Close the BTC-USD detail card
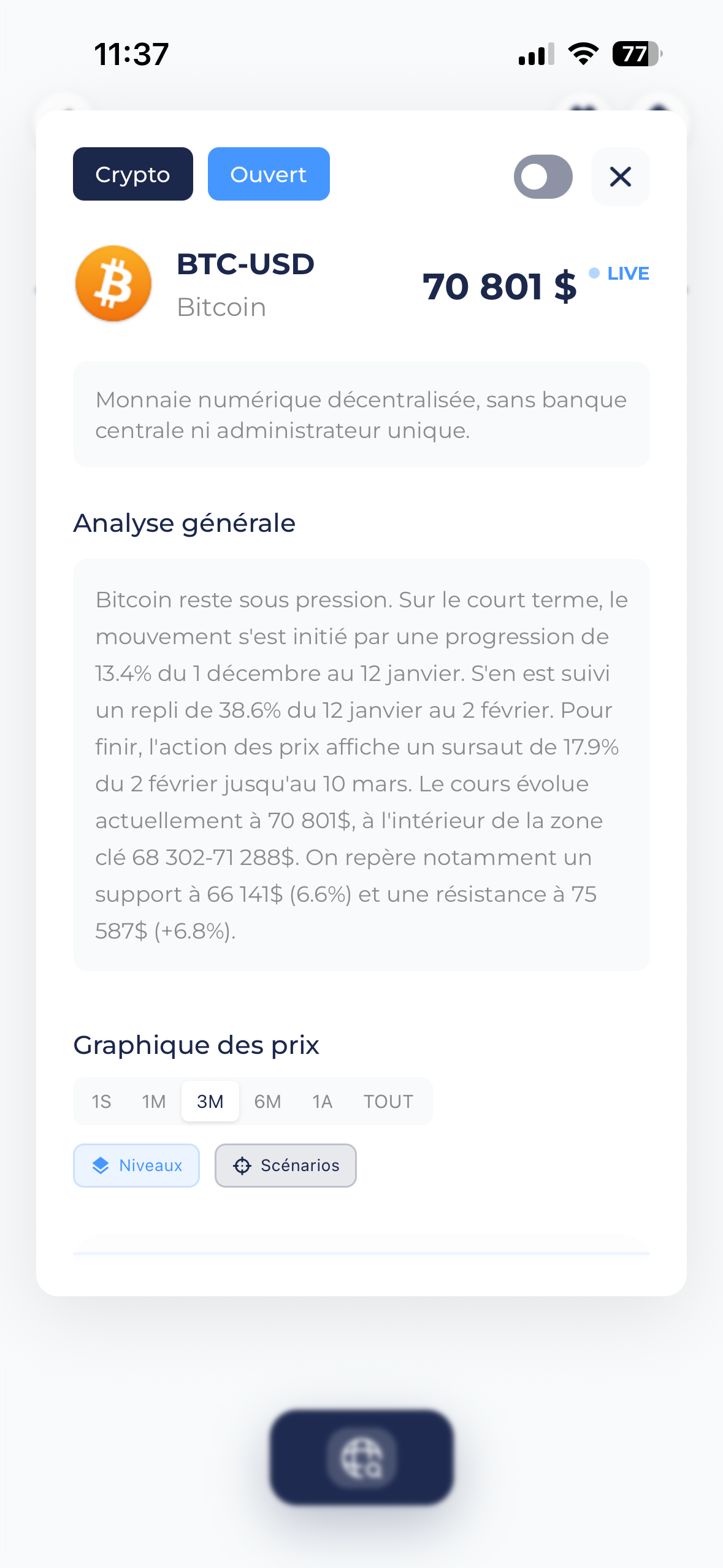Image resolution: width=723 pixels, height=1568 pixels. pos(620,177)
